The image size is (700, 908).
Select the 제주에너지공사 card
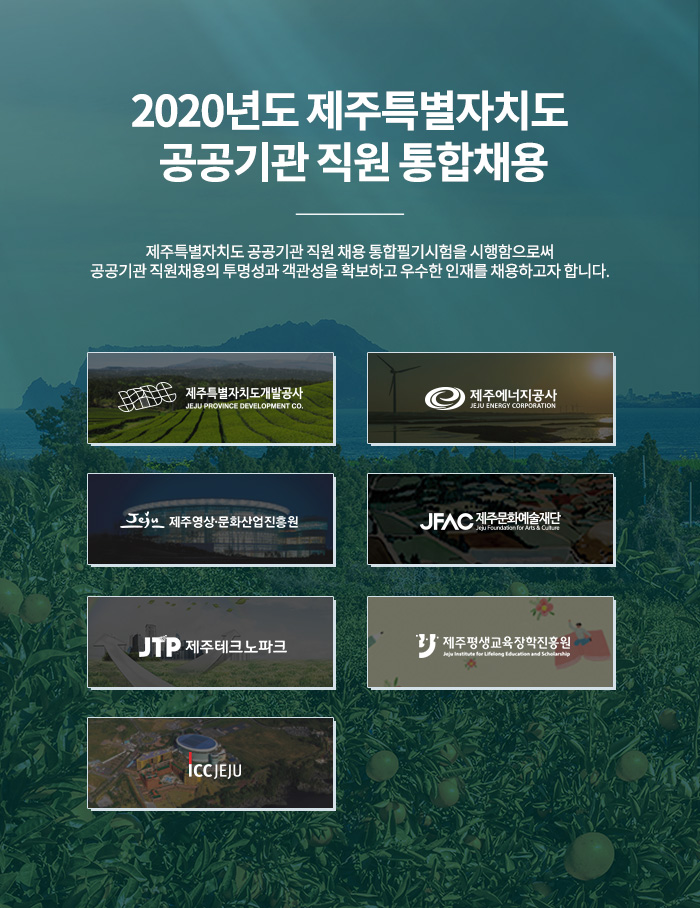point(490,398)
